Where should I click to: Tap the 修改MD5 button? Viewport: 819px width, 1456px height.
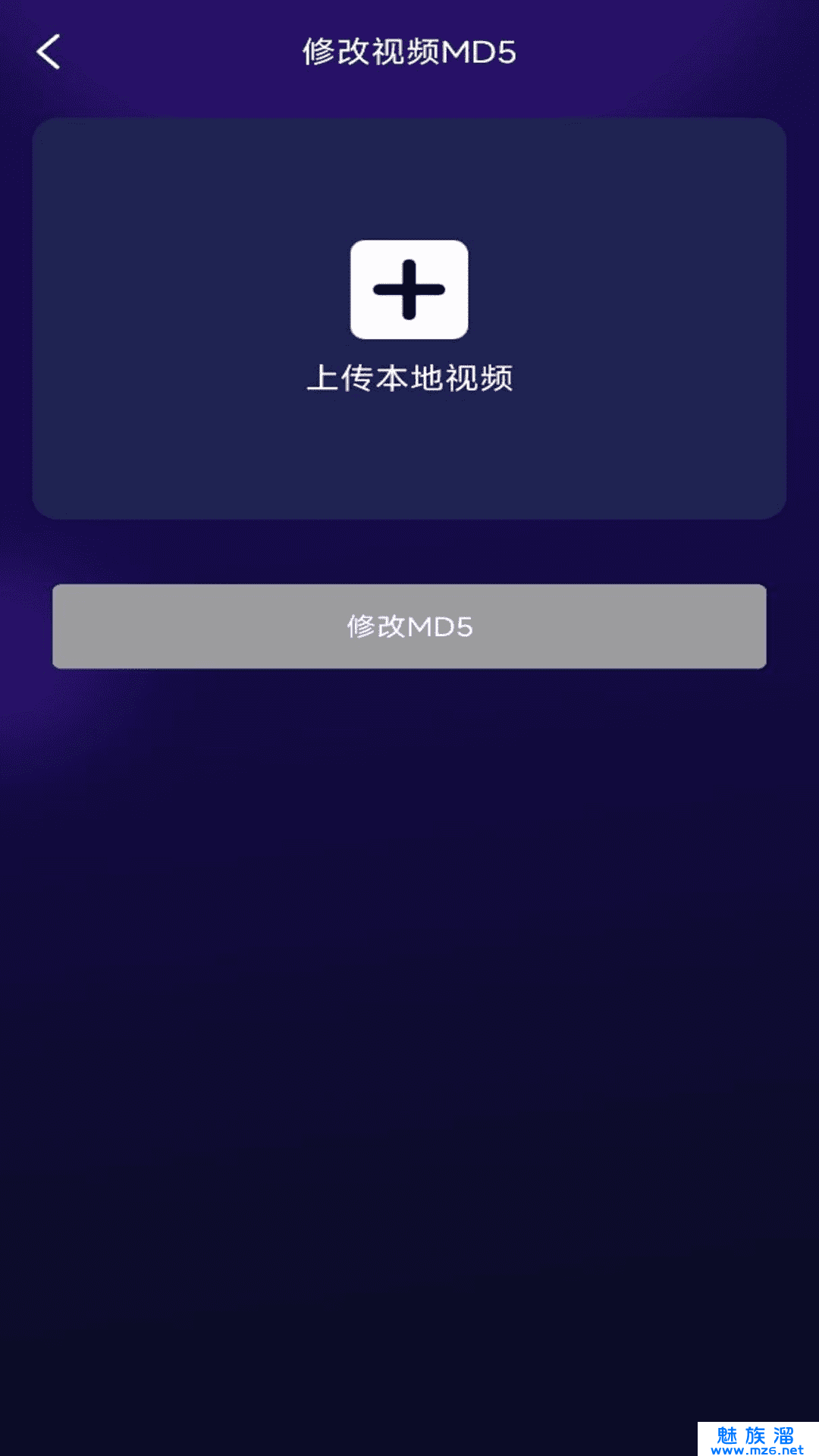tap(409, 626)
